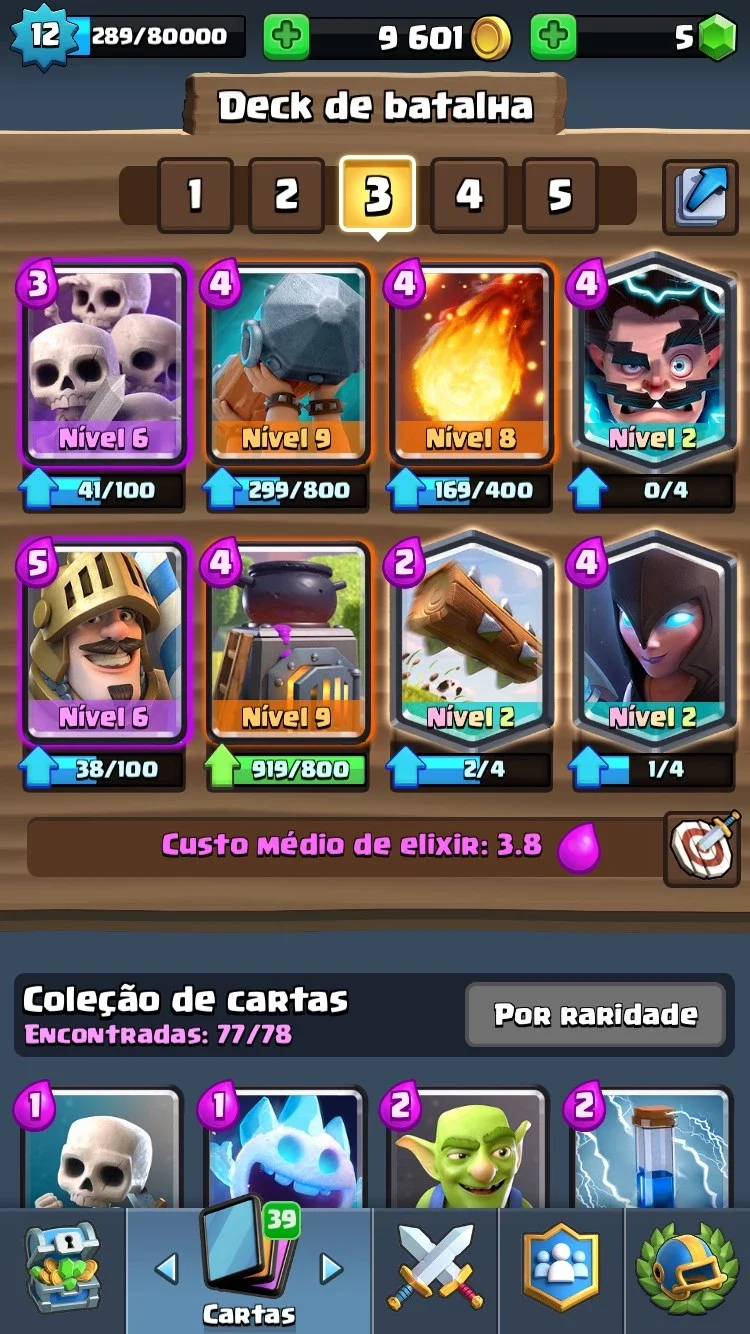Change sorting with the Por raridade button
The width and height of the screenshot is (750, 1334).
[x=596, y=1014]
